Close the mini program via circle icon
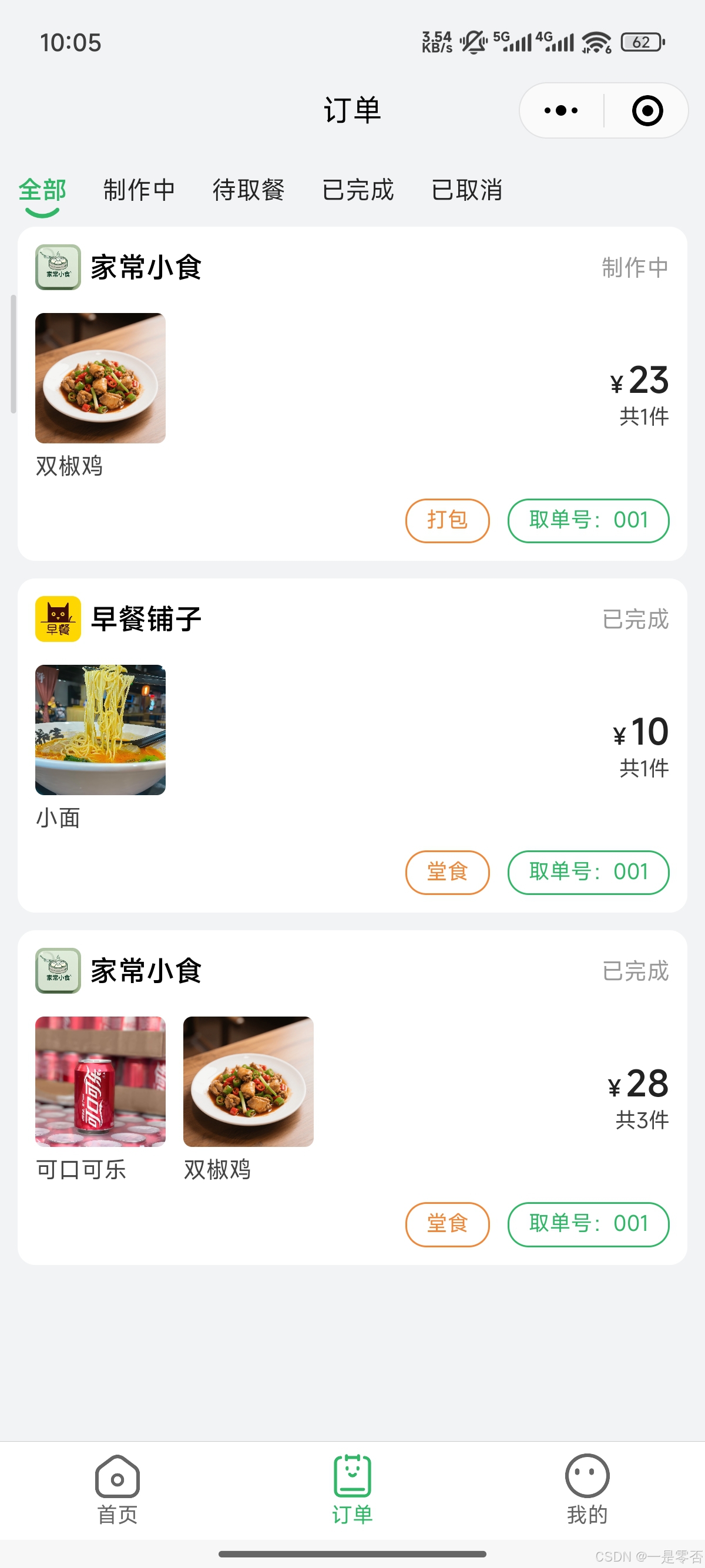 click(x=647, y=111)
